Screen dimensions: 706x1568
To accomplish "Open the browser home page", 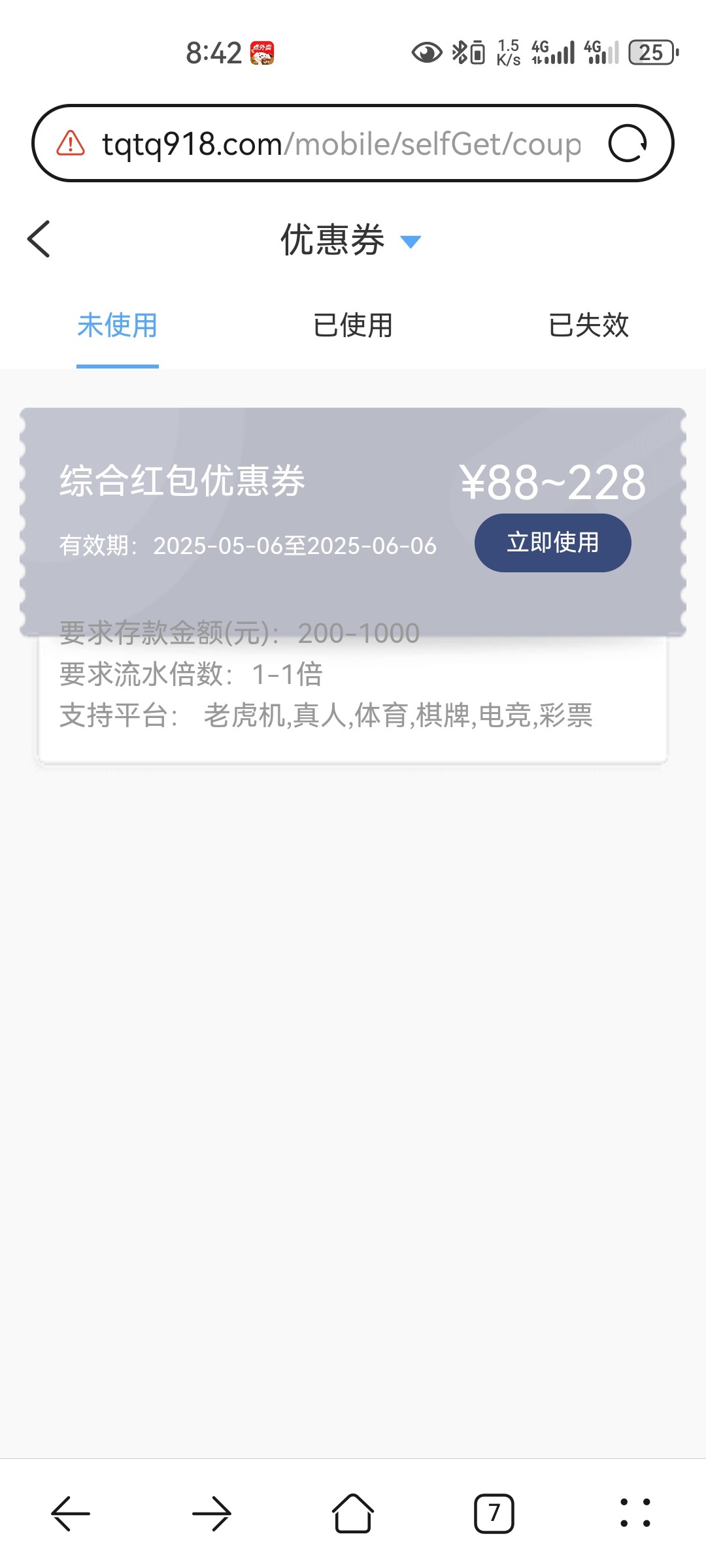I will pyautogui.click(x=353, y=1513).
